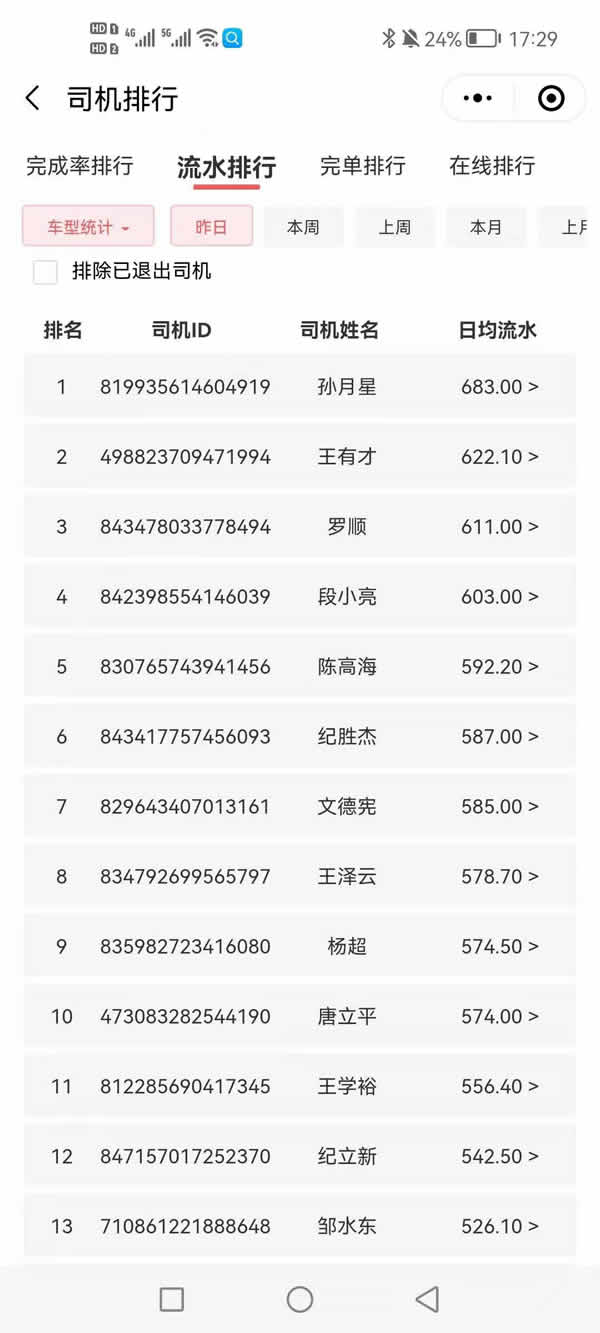This screenshot has height=1333, width=600.
Task: Open driver 邹水东's row
Action: point(300,1226)
